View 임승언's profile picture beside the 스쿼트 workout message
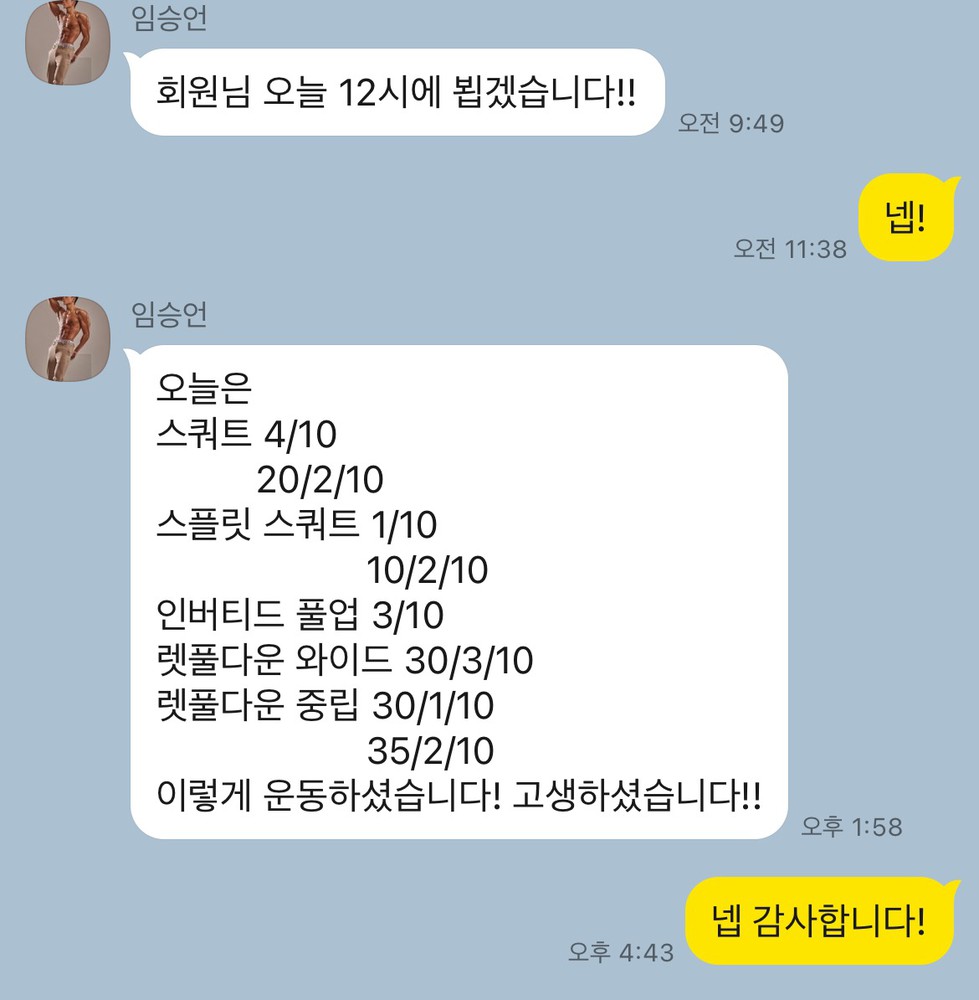The image size is (979, 1000). coord(66,337)
